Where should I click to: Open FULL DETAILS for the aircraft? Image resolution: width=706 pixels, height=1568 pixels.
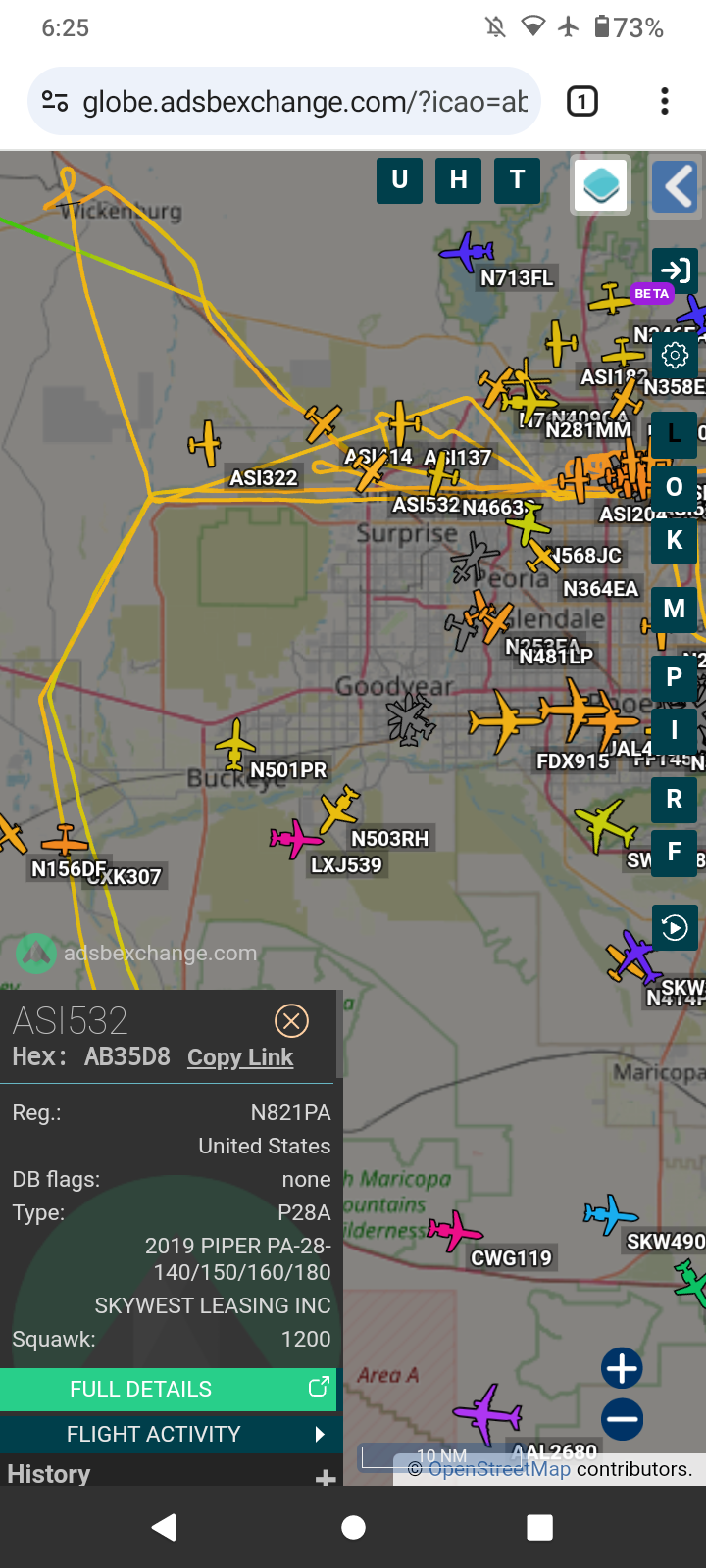[168, 1389]
